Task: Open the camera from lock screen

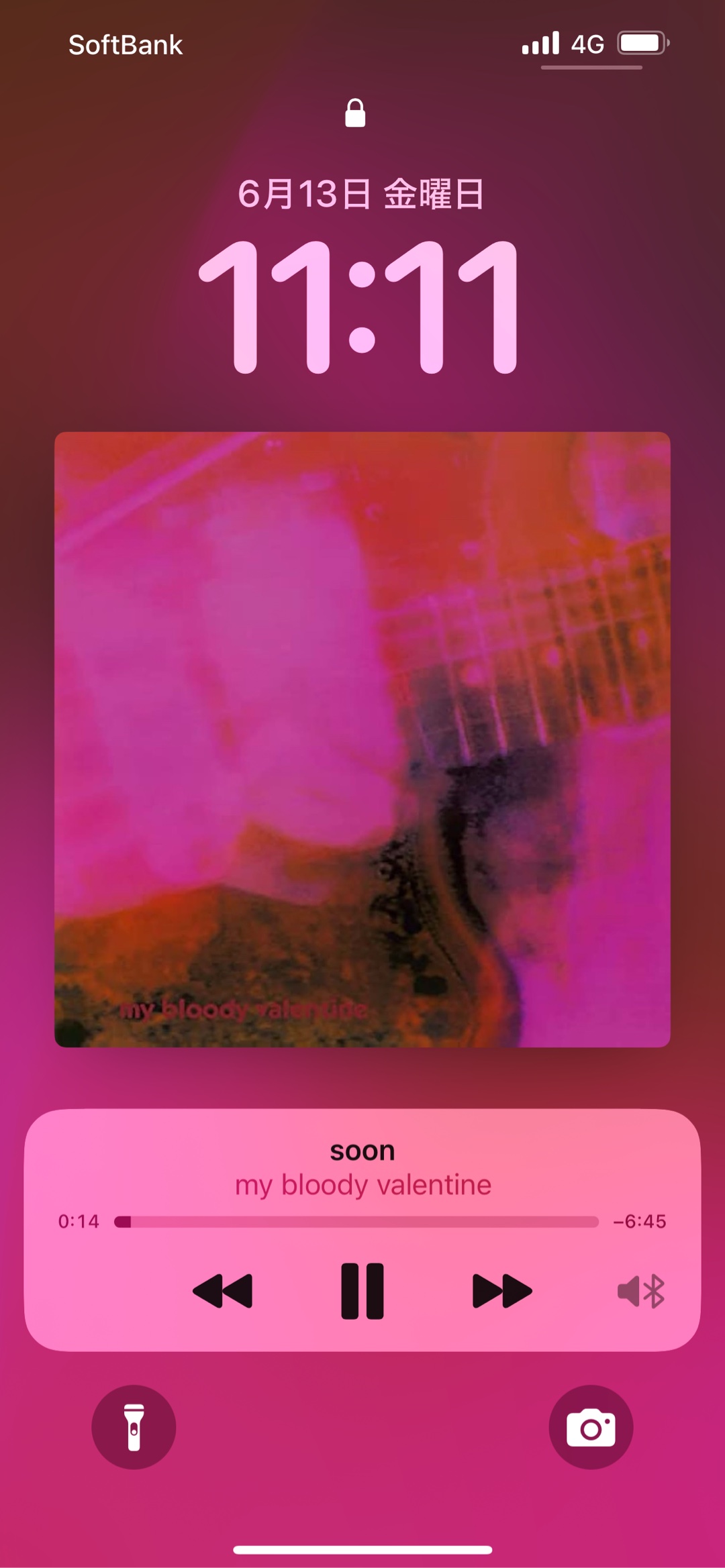Action: pyautogui.click(x=591, y=1428)
